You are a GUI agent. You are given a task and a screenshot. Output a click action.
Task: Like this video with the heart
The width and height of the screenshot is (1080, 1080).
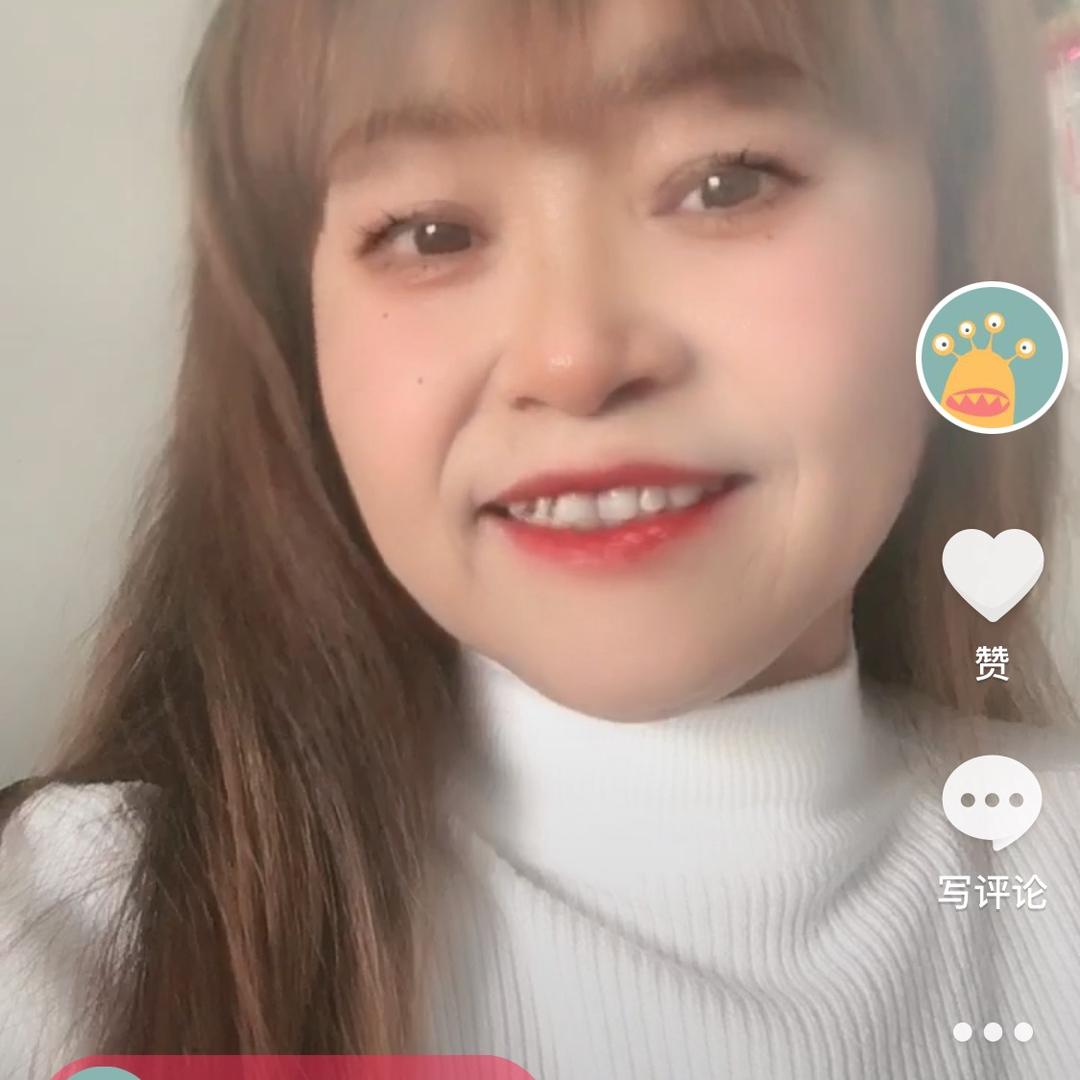click(x=992, y=573)
